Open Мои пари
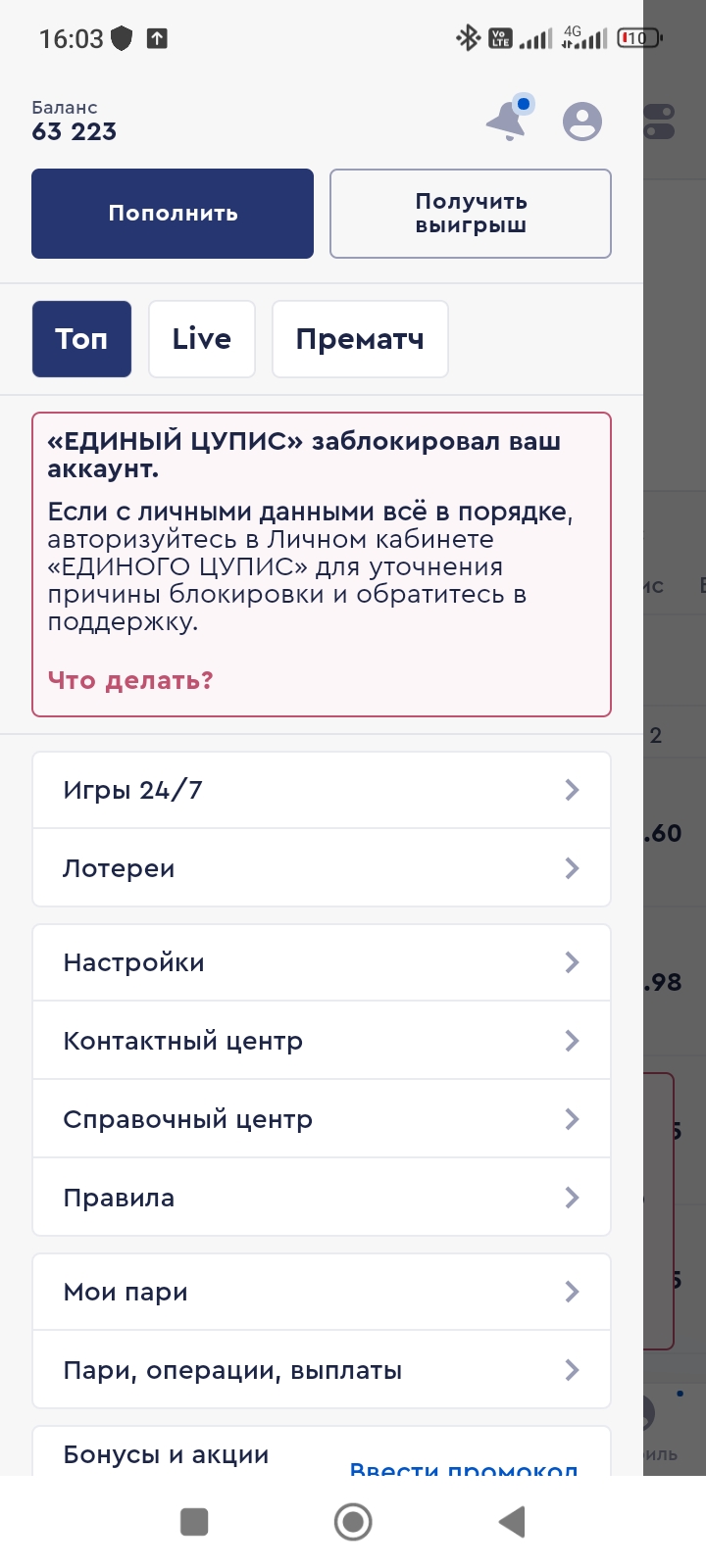 coord(322,1292)
